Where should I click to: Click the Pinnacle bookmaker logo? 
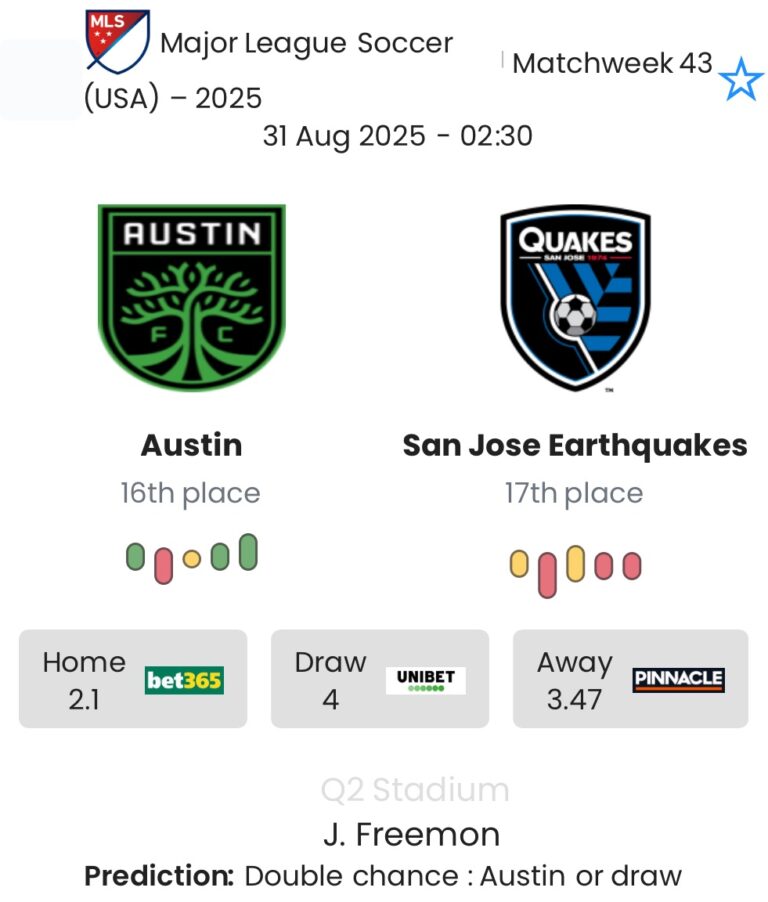pyautogui.click(x=679, y=678)
